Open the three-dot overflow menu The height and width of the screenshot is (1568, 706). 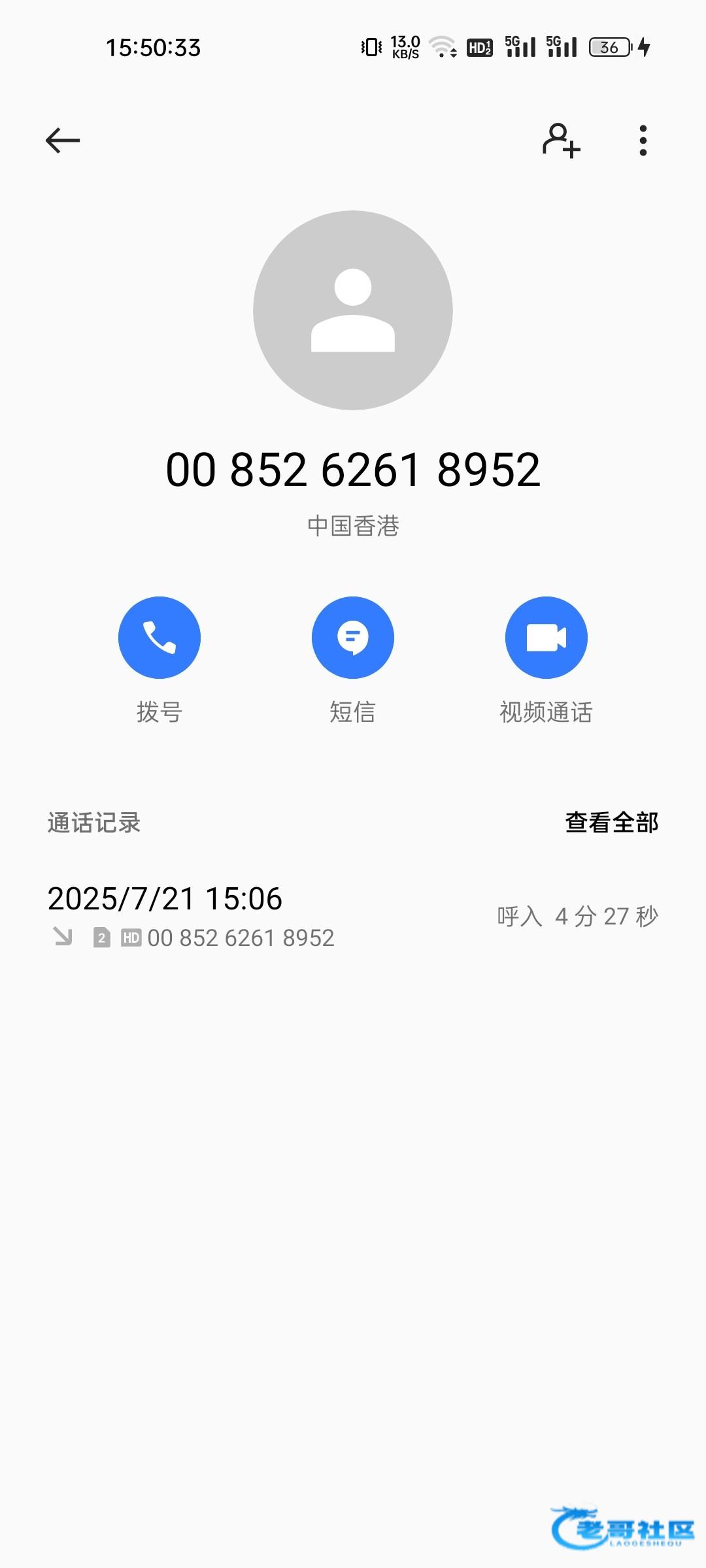[643, 140]
